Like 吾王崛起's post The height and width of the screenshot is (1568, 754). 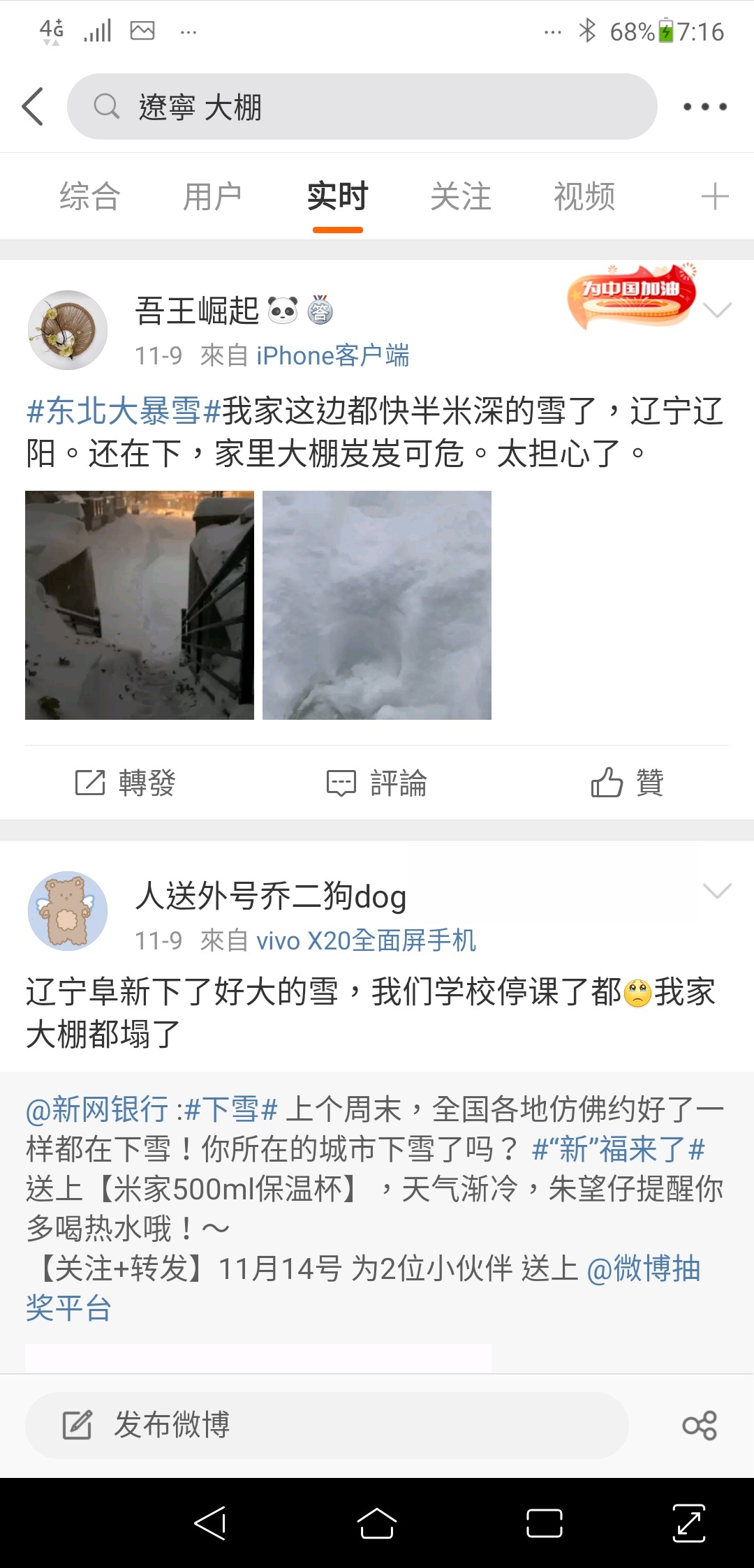tap(627, 783)
